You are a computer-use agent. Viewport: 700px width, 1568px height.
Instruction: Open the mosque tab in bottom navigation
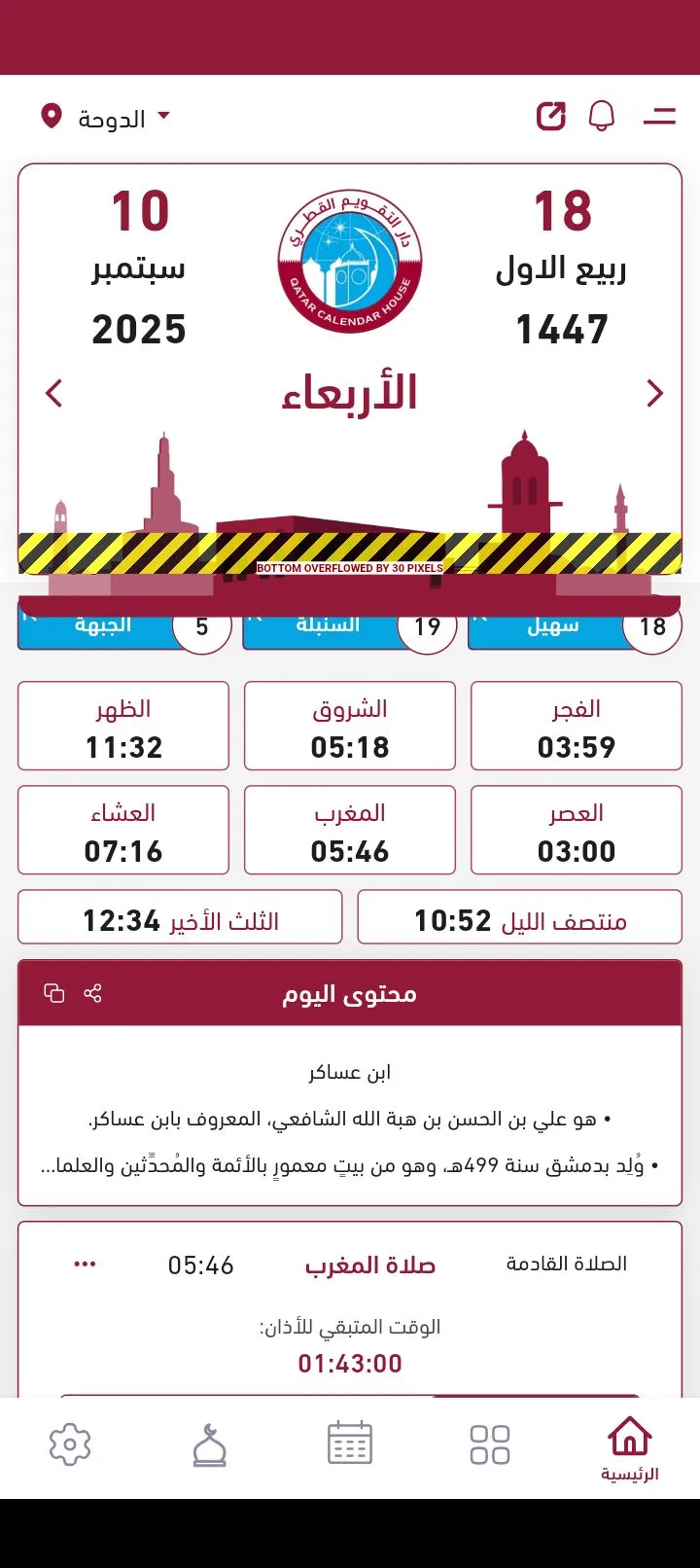(x=210, y=1444)
